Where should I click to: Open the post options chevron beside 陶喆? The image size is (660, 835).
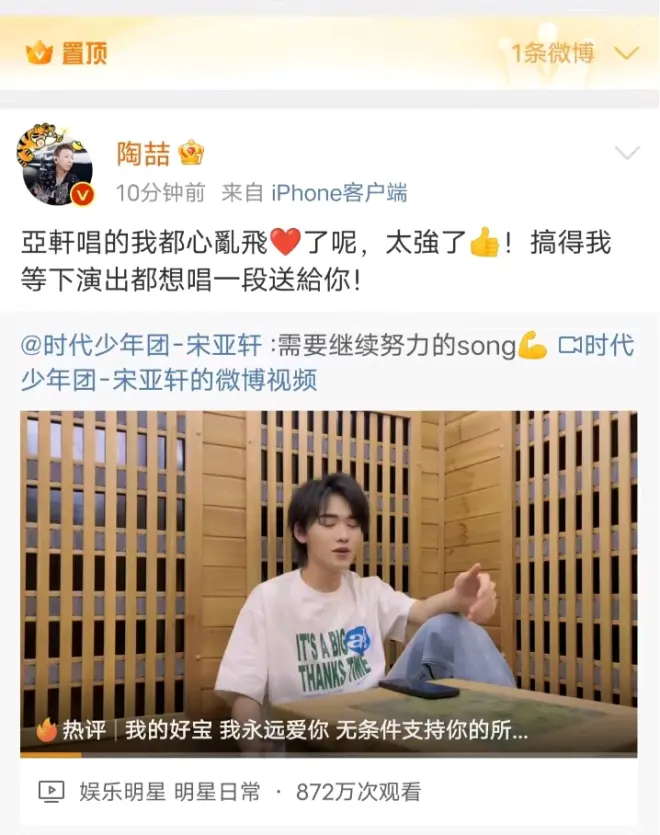click(626, 154)
